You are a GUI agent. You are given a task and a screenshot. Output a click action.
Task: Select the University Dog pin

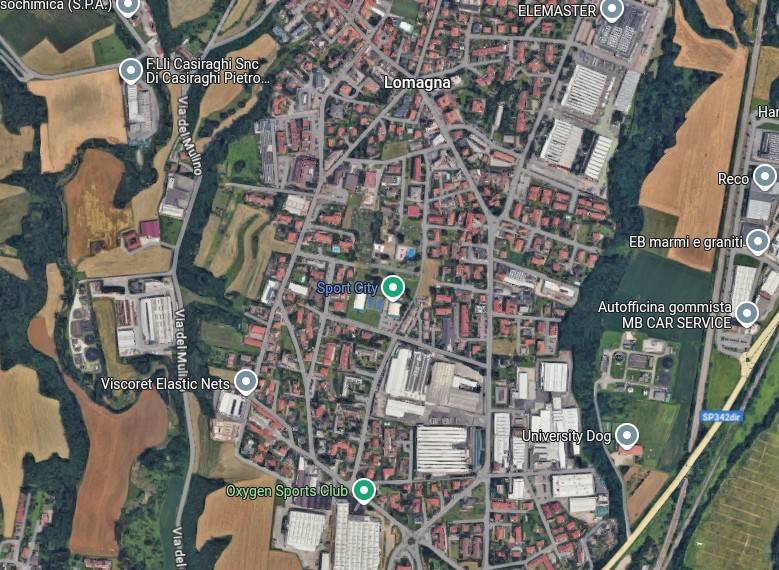coord(626,435)
